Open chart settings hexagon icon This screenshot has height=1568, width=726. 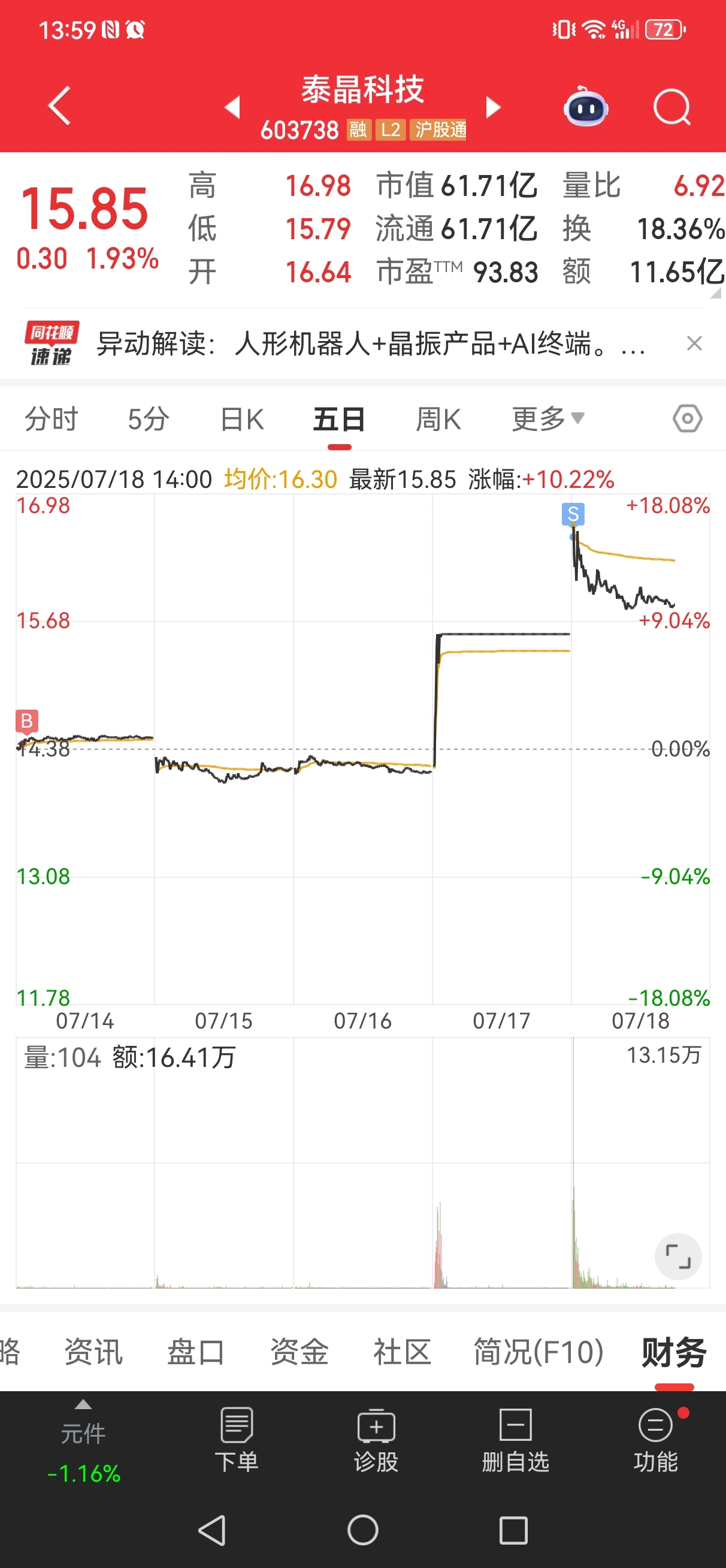[x=688, y=419]
